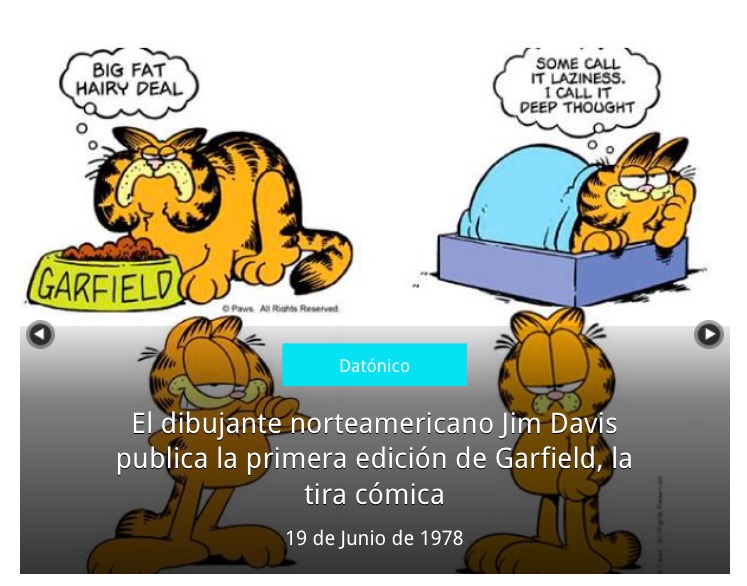Open the Datónico category label
This screenshot has width=747, height=586.
click(374, 365)
